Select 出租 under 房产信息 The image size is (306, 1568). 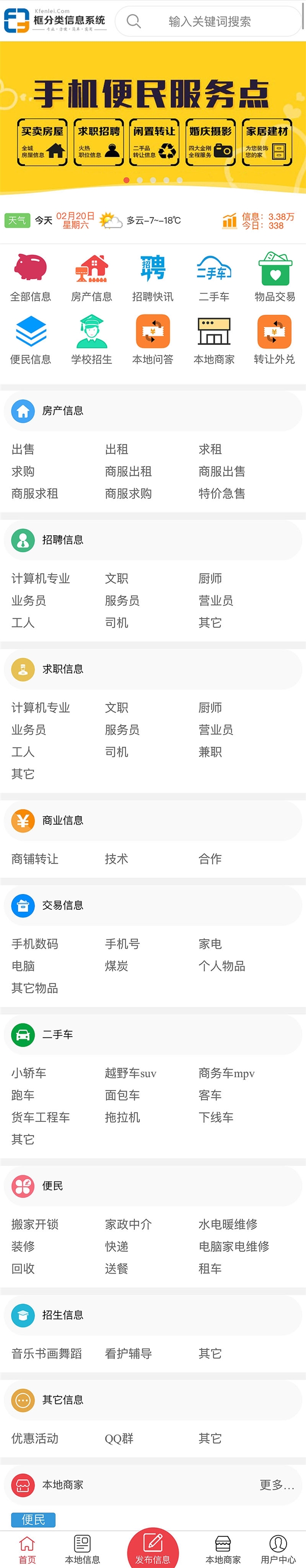pos(116,449)
